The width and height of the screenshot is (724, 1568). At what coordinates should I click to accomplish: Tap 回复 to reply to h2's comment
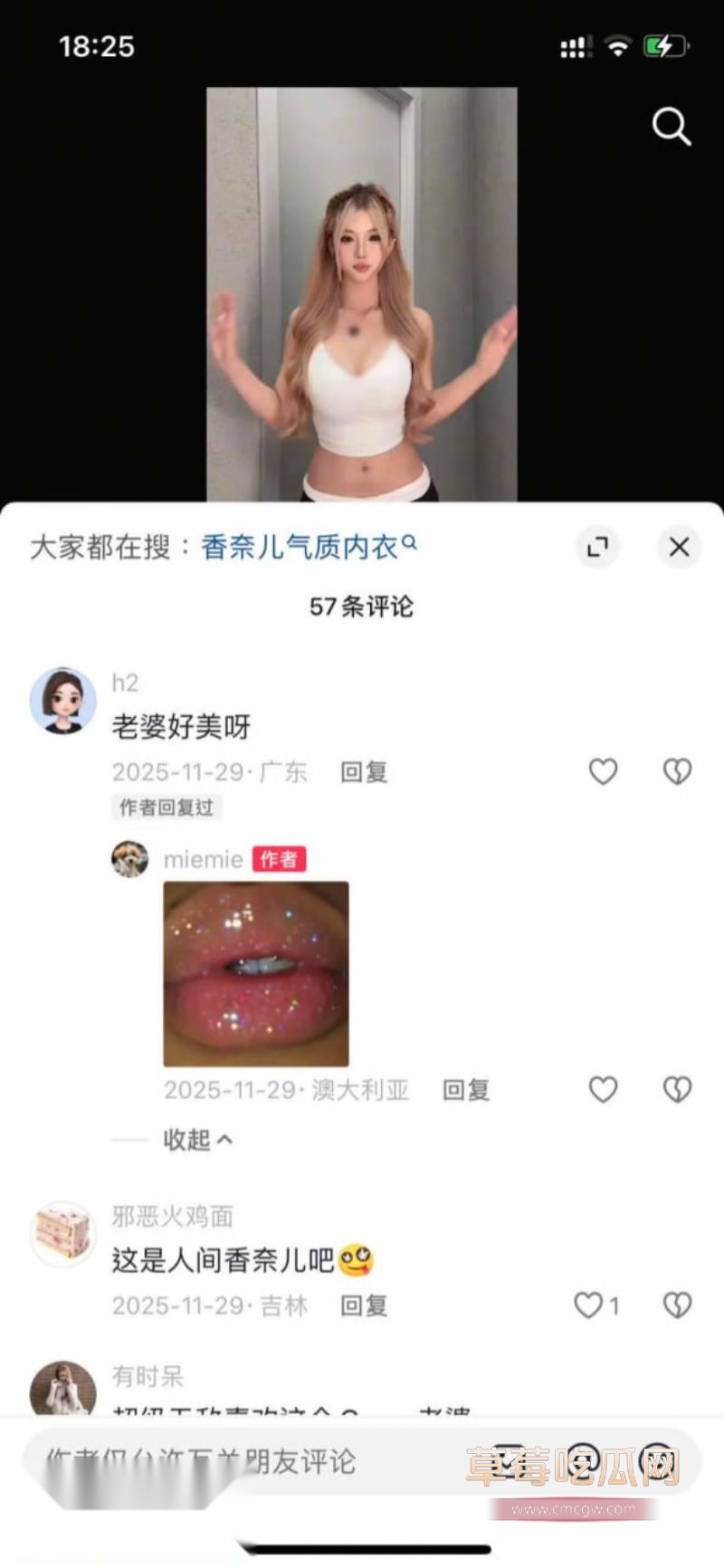(x=362, y=771)
